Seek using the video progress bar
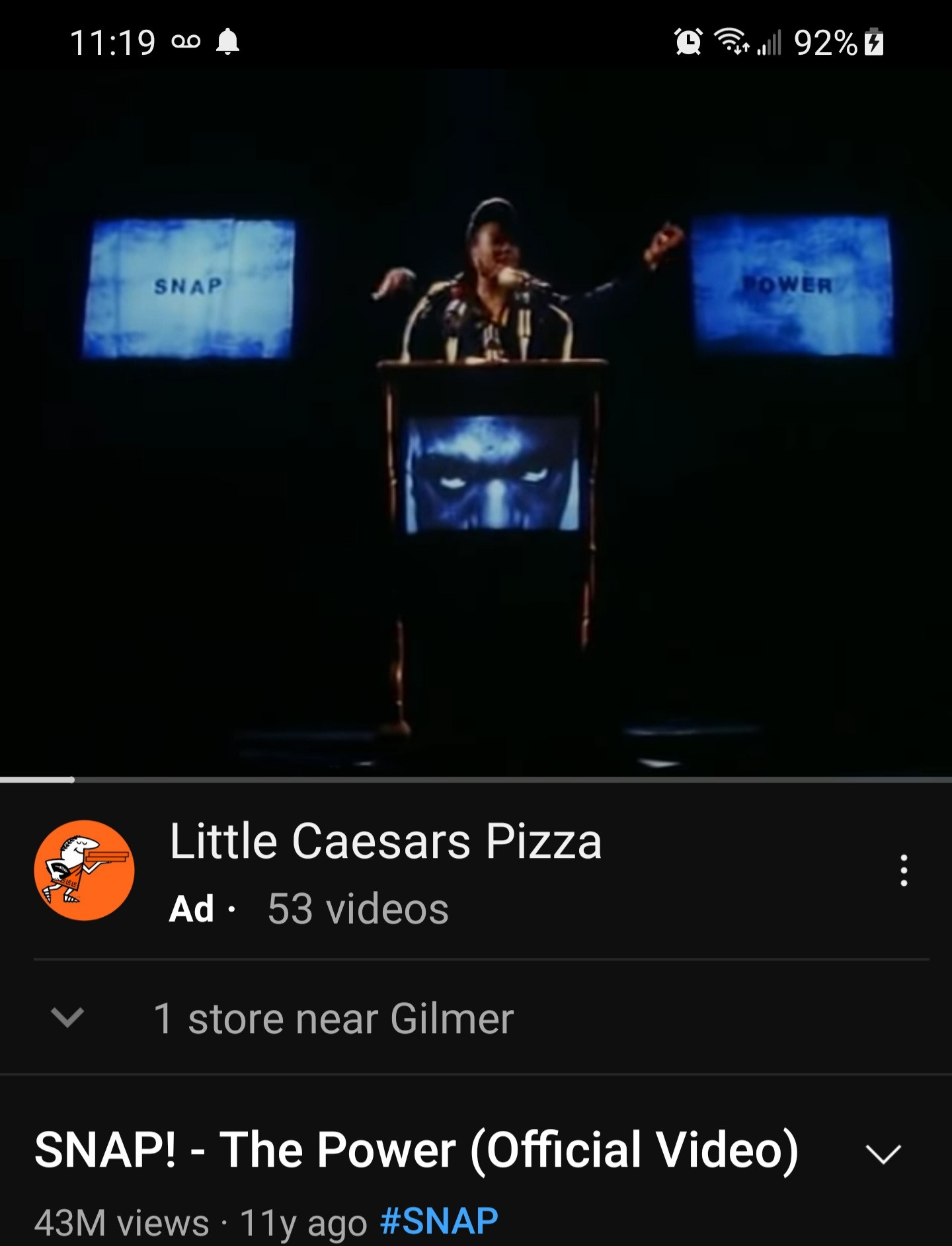Image resolution: width=952 pixels, height=1246 pixels. pyautogui.click(x=476, y=780)
